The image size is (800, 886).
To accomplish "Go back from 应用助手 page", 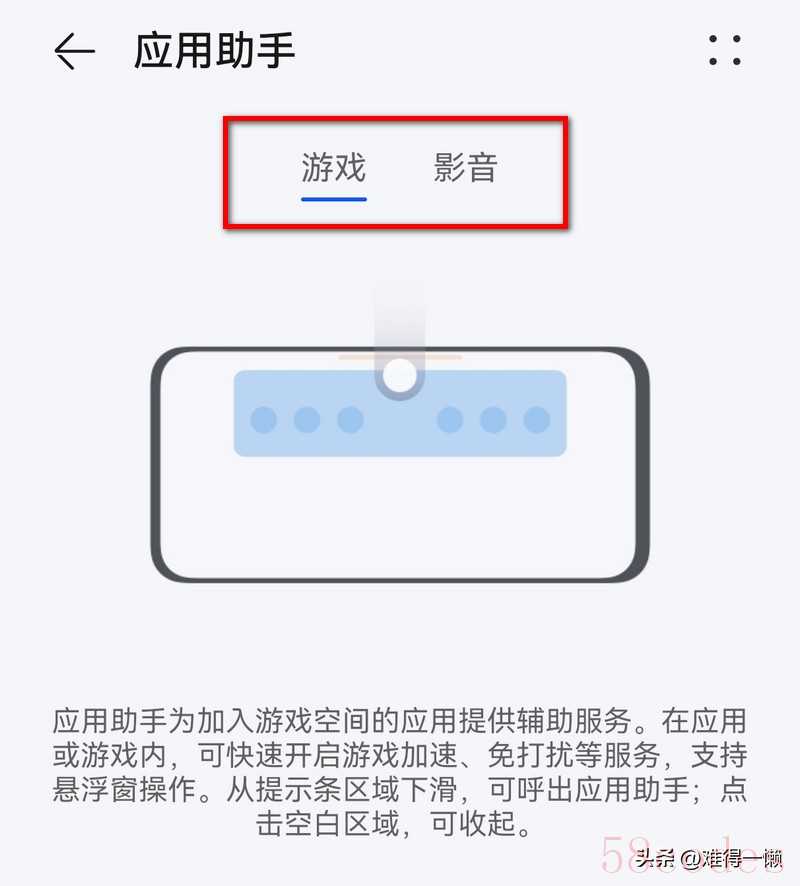I will [74, 51].
